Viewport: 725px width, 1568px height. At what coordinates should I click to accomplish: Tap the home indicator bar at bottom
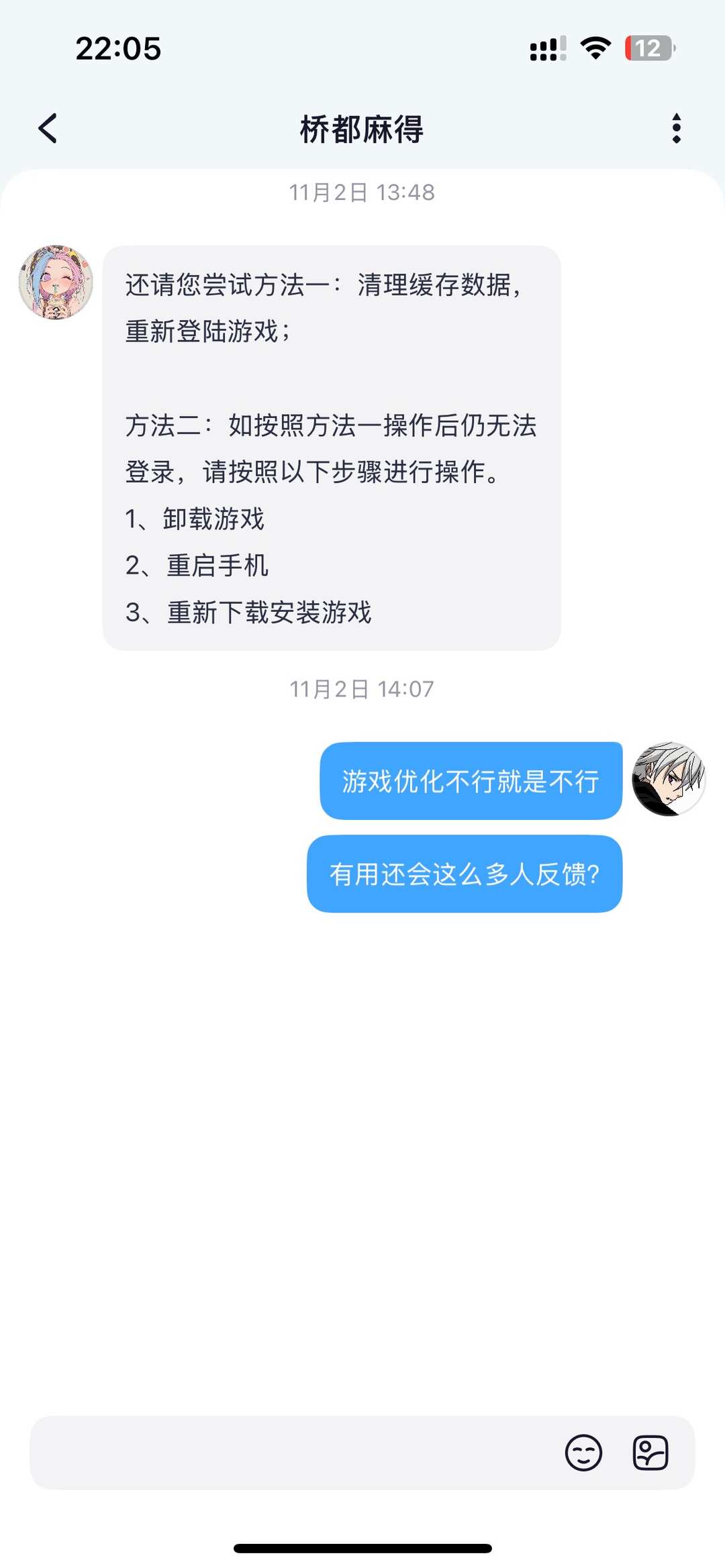point(362,1549)
